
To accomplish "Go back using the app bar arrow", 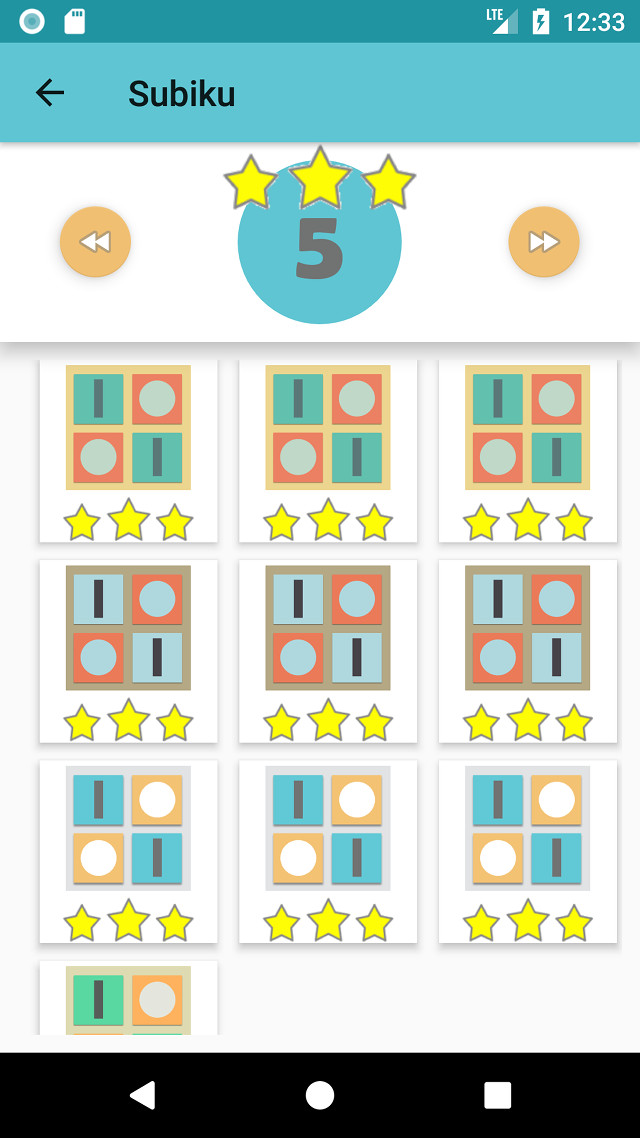I will [49, 93].
